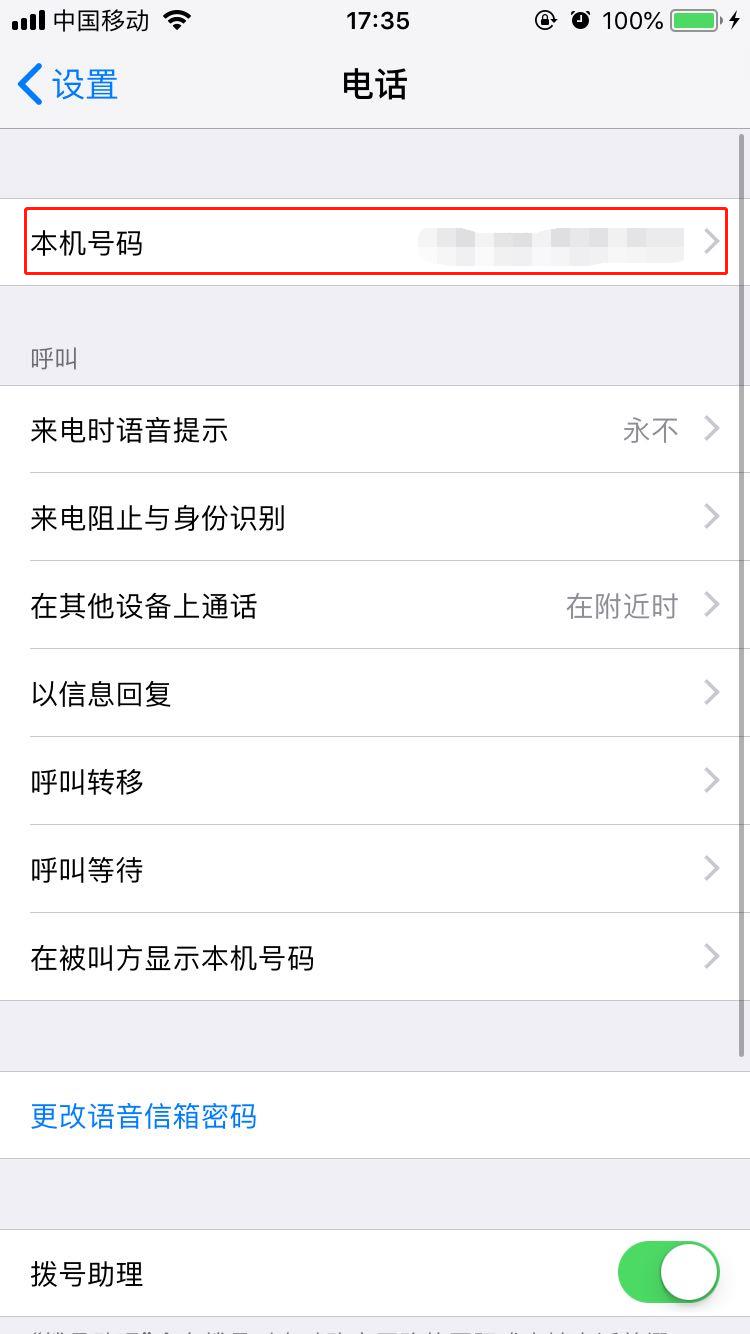The image size is (750, 1334).
Task: Select 在被叫方显示本机号码 option
Action: pos(375,958)
